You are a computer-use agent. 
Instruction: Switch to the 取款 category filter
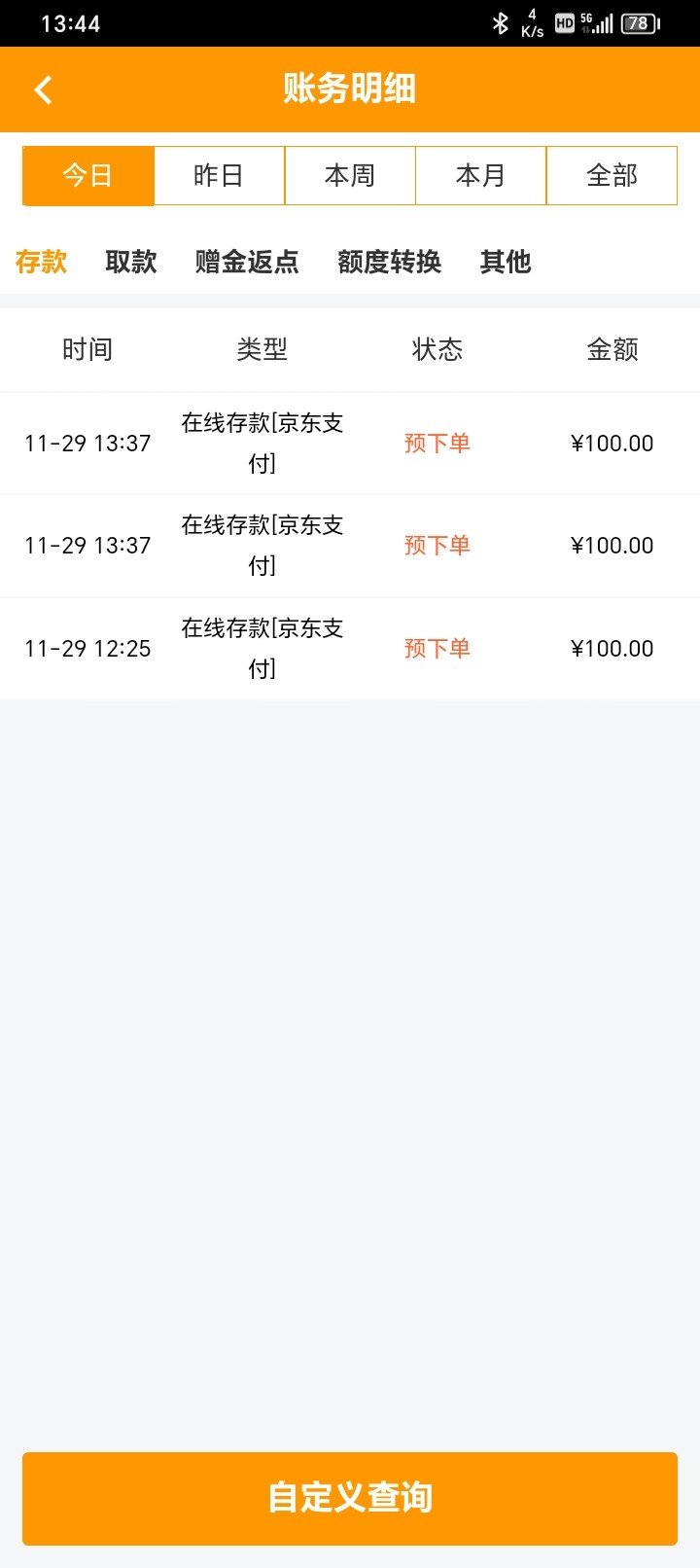coord(131,262)
